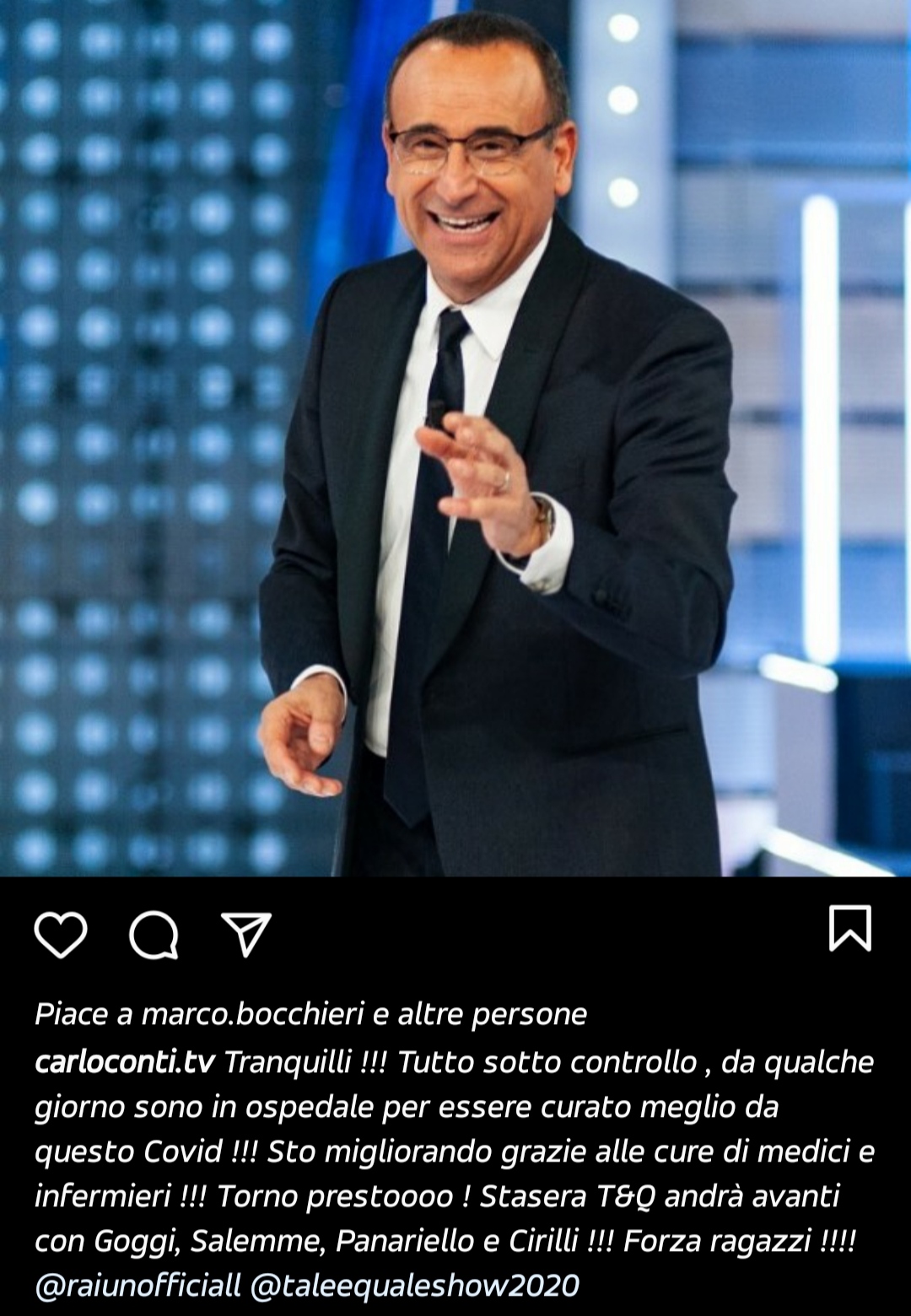
Task: Share this post via paper plane icon
Action: (245, 934)
